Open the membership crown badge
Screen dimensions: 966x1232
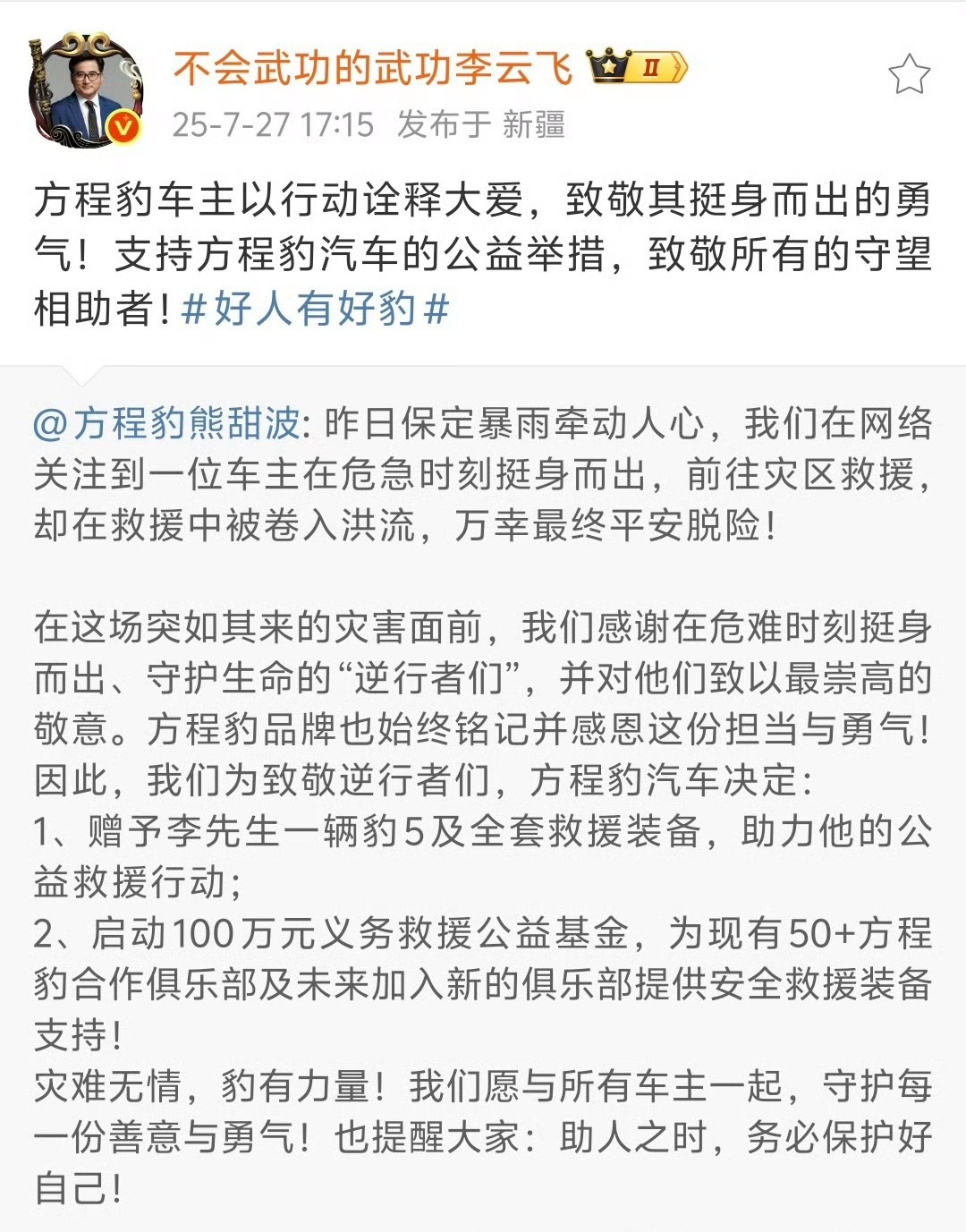tap(637, 66)
